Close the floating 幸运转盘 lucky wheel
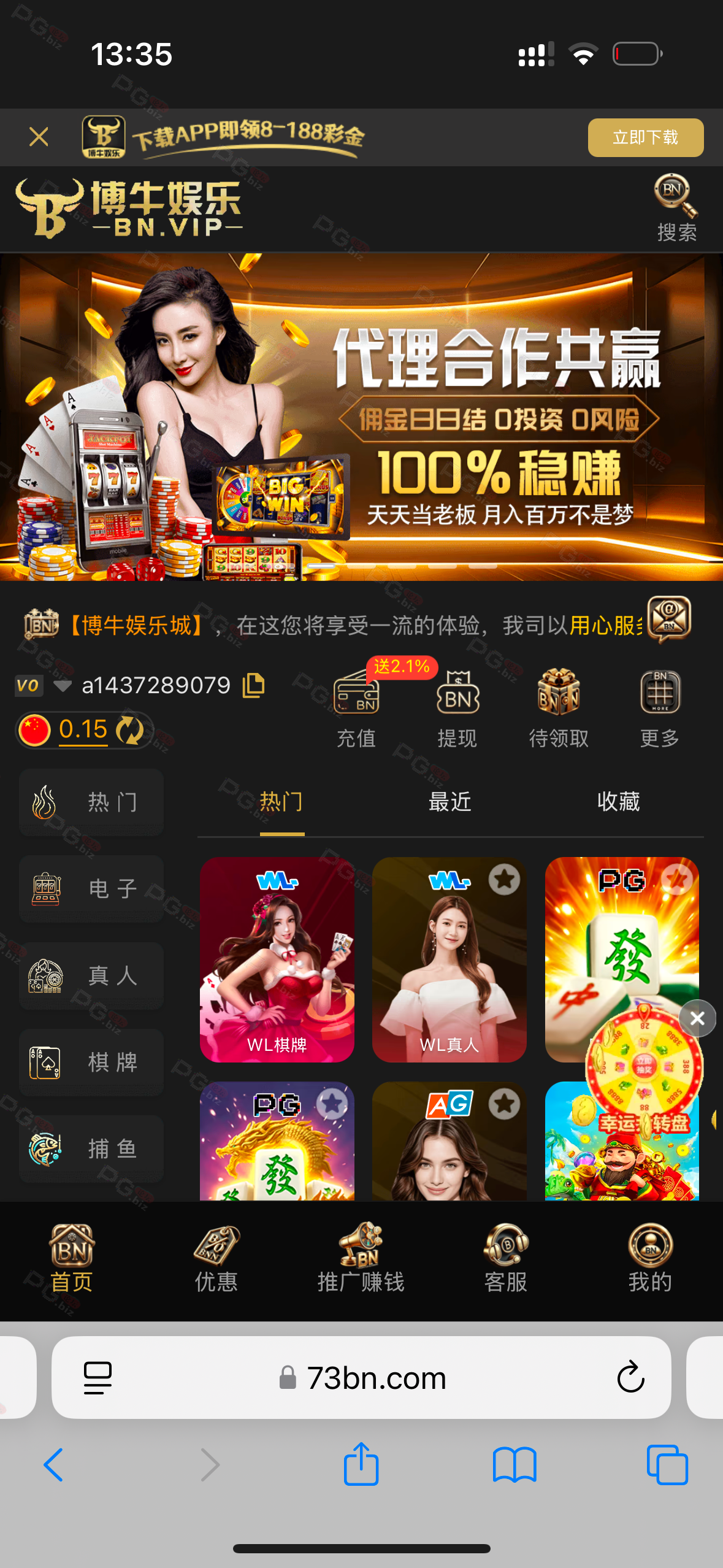 point(697,1018)
